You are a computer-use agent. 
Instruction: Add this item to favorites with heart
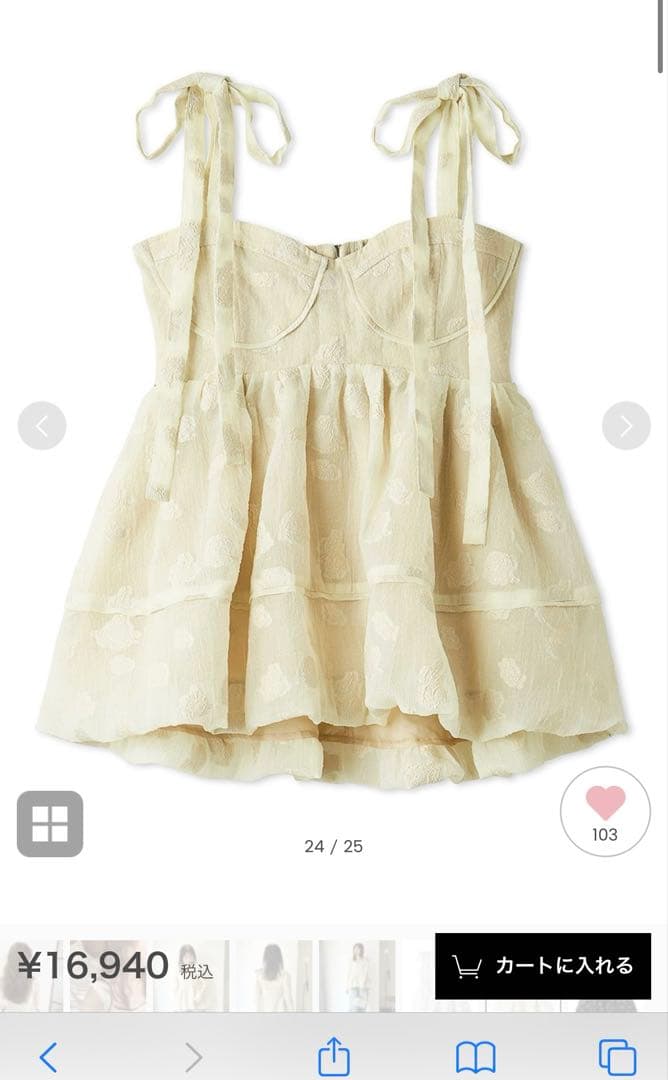(x=605, y=811)
